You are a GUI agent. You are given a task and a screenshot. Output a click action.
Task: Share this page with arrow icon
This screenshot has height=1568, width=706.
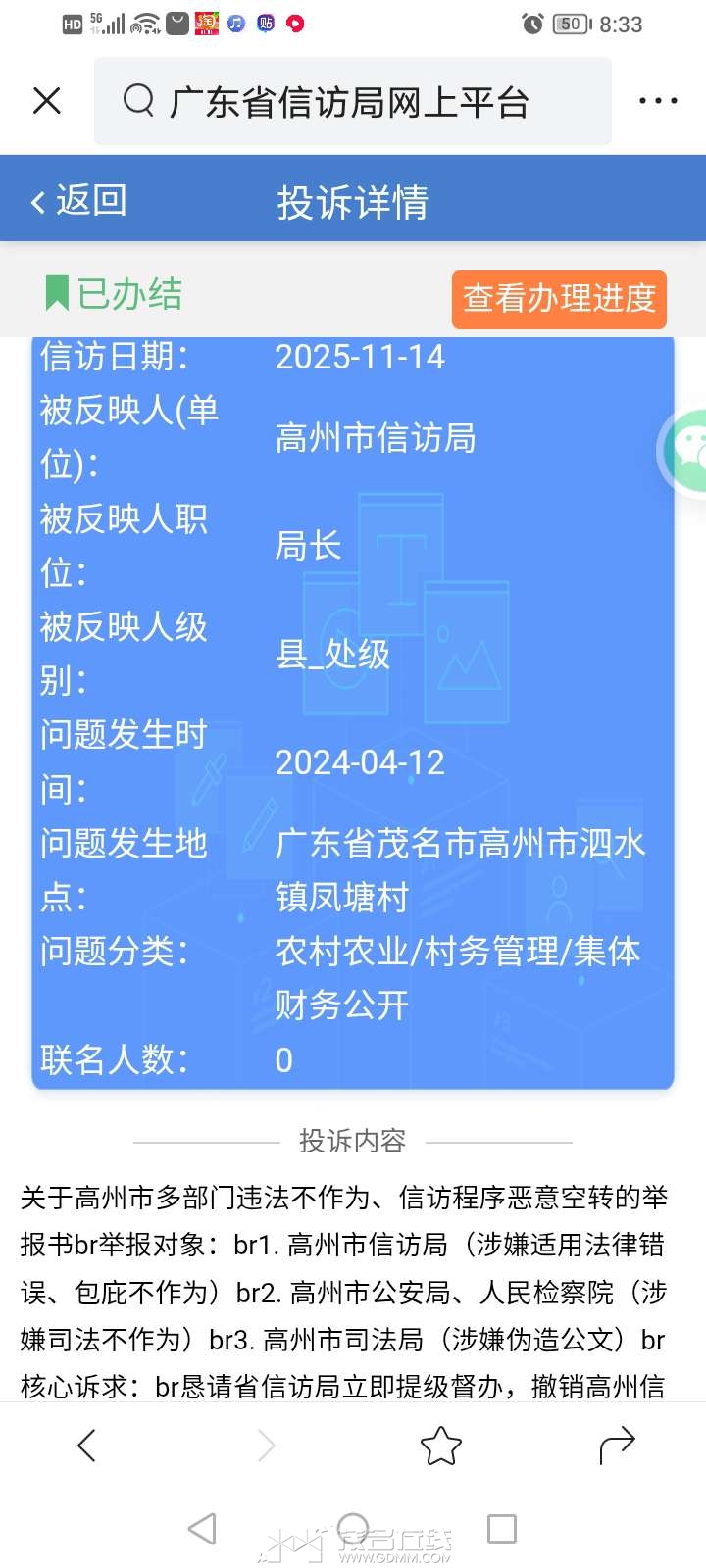tap(617, 1445)
